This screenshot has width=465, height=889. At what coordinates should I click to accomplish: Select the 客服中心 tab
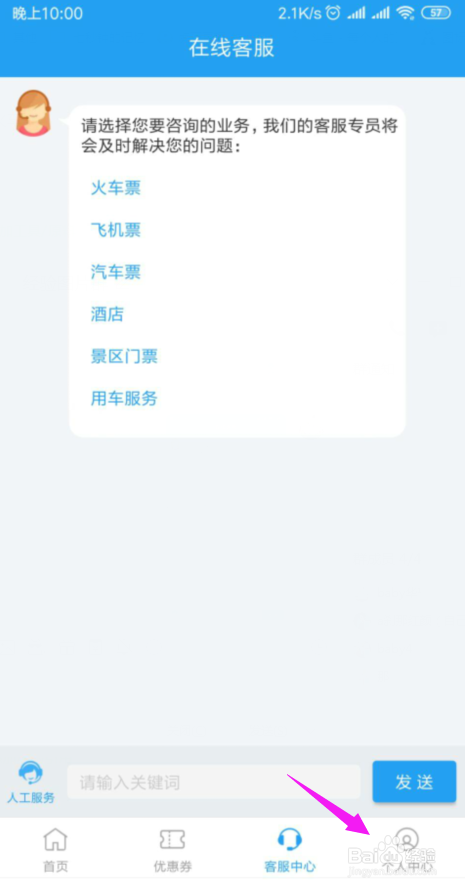coord(290,849)
